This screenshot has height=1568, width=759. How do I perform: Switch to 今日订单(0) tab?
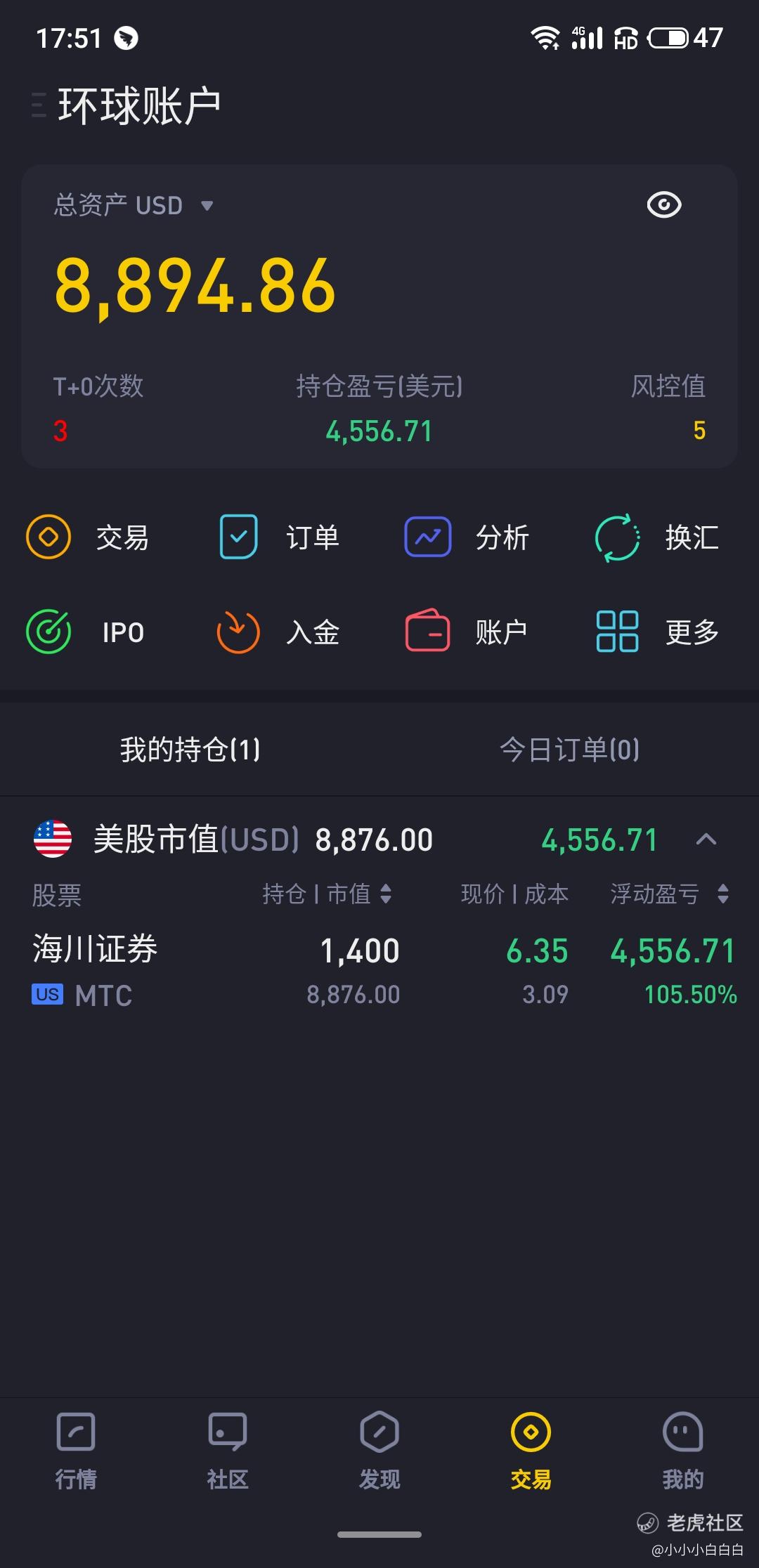coord(569,750)
